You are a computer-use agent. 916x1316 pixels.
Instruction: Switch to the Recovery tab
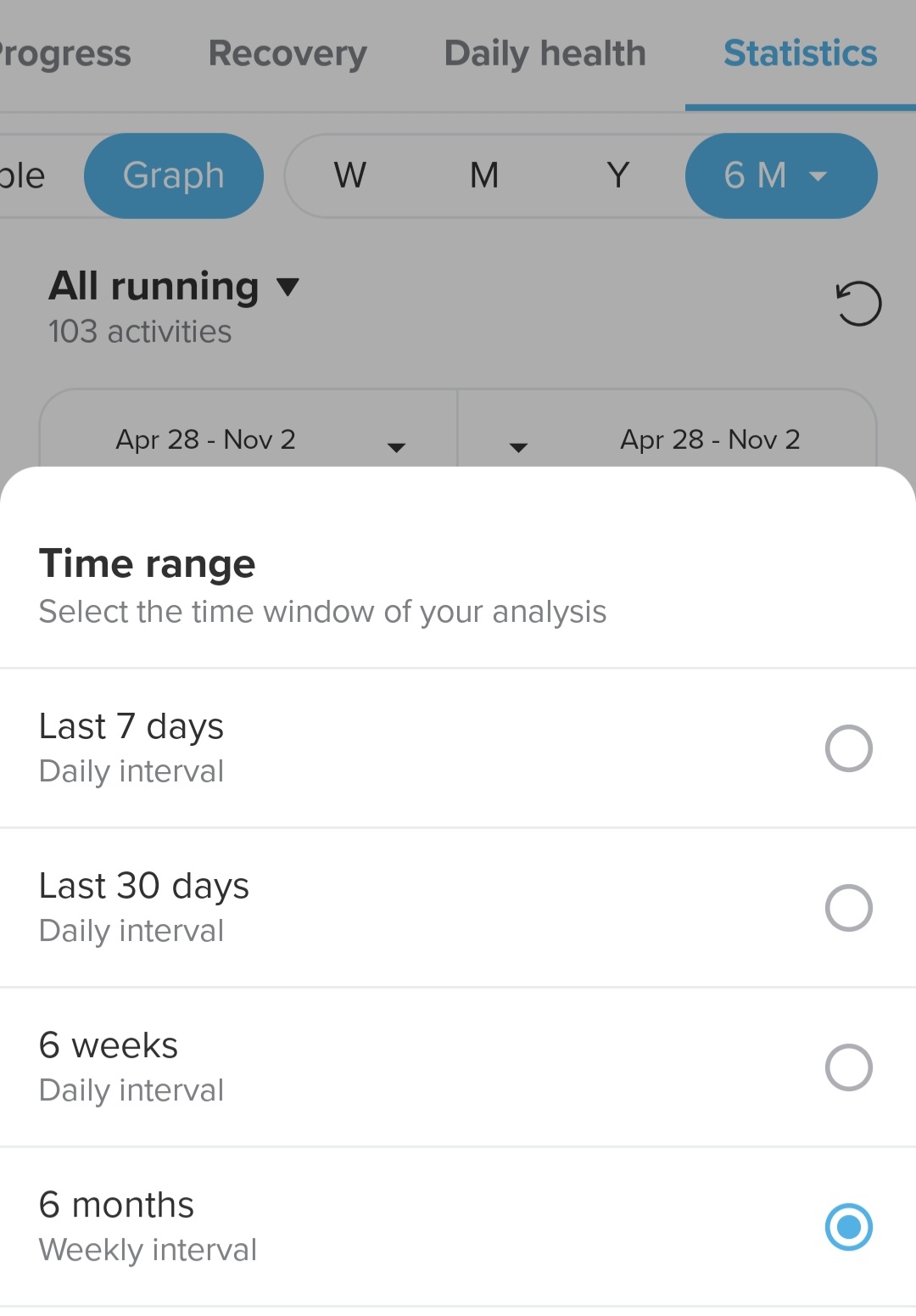point(288,53)
